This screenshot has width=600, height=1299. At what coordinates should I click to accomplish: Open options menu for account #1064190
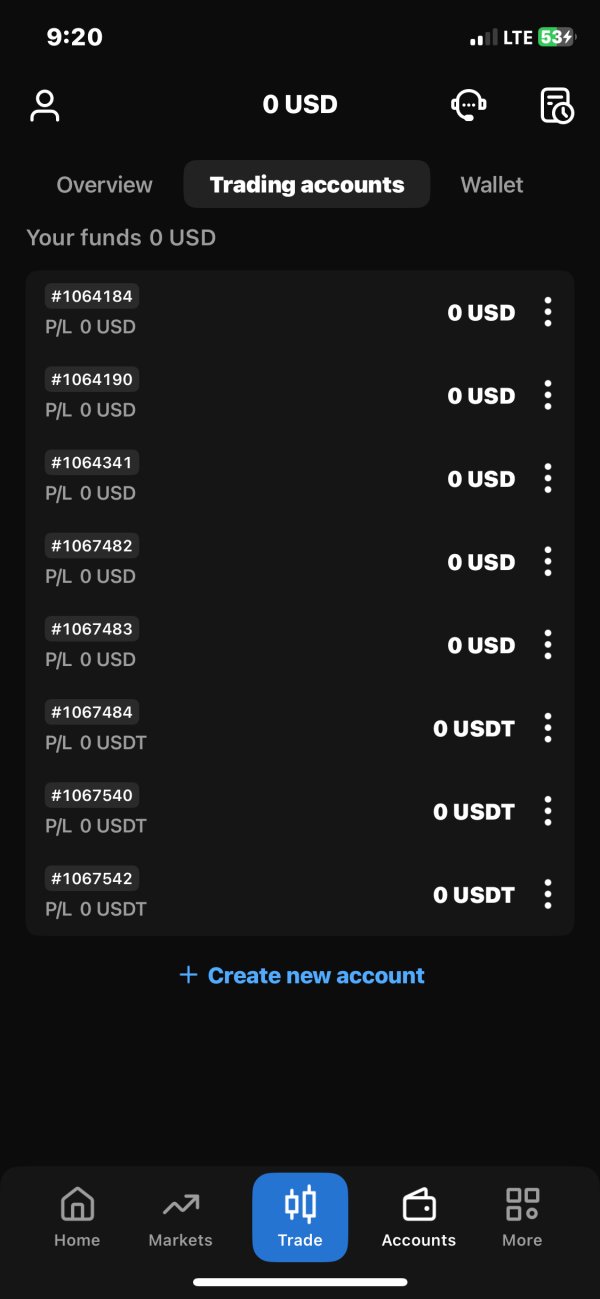click(x=547, y=395)
